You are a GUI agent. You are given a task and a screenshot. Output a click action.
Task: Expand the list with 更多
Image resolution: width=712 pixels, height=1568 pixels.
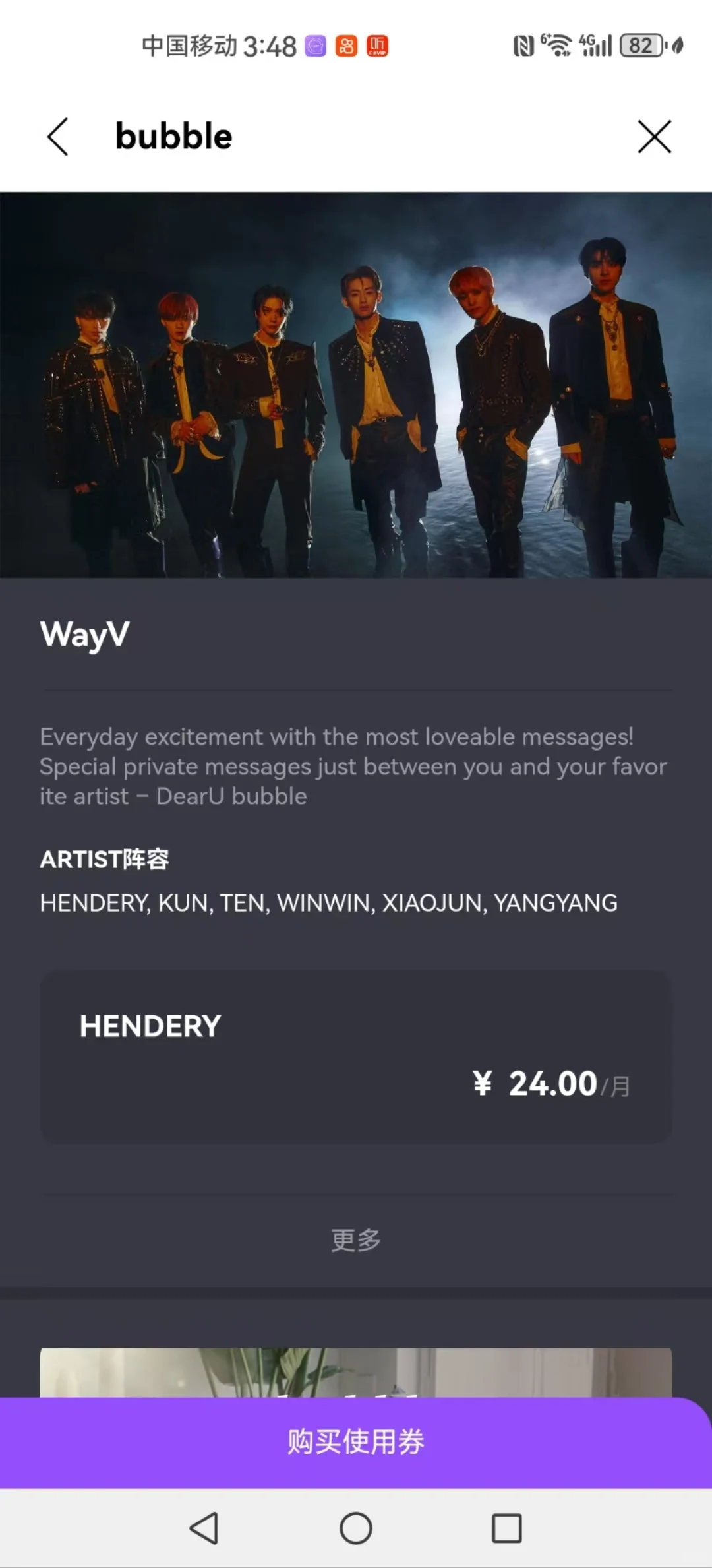point(356,1239)
